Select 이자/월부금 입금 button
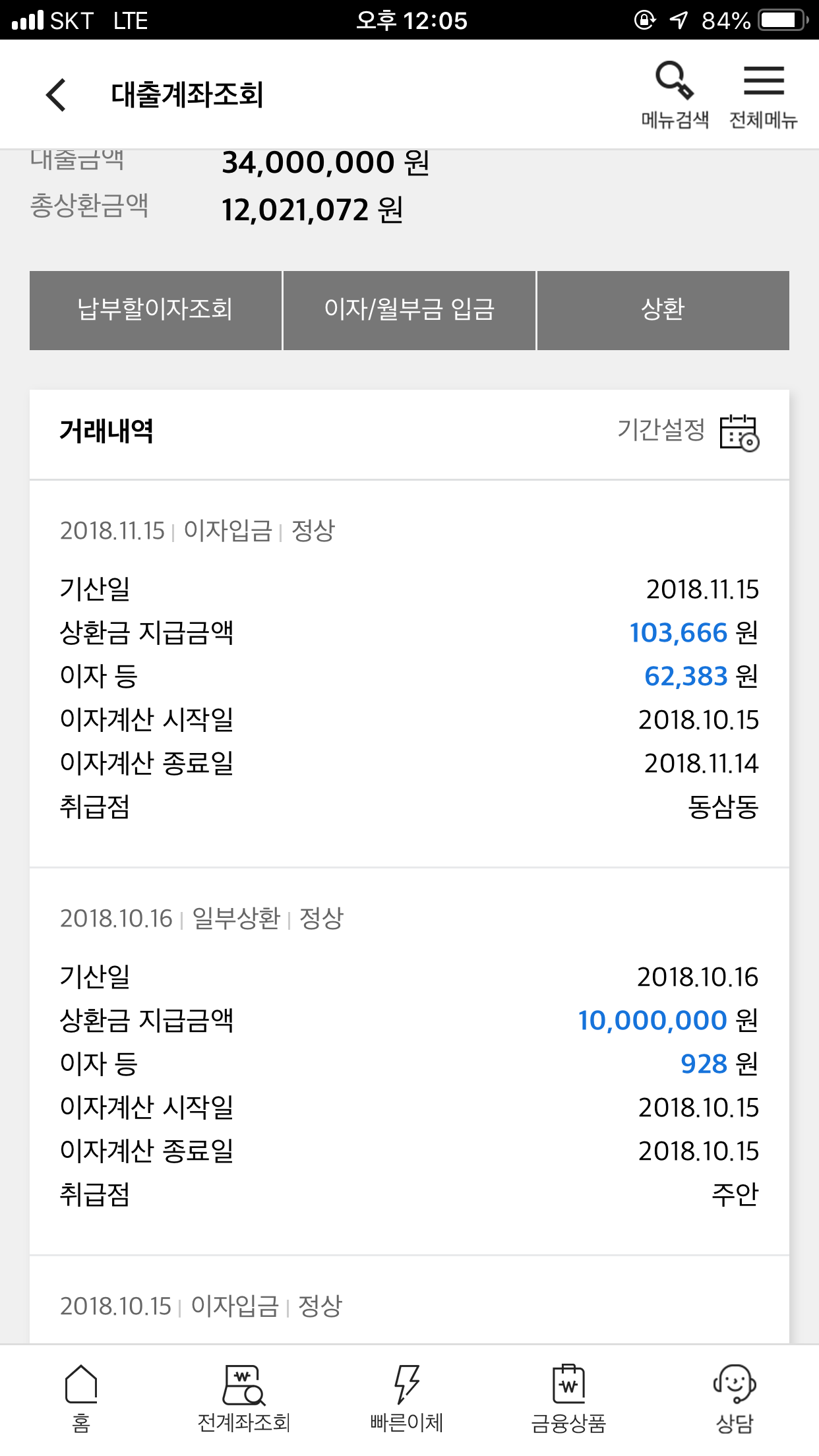819x1456 pixels. click(x=409, y=310)
